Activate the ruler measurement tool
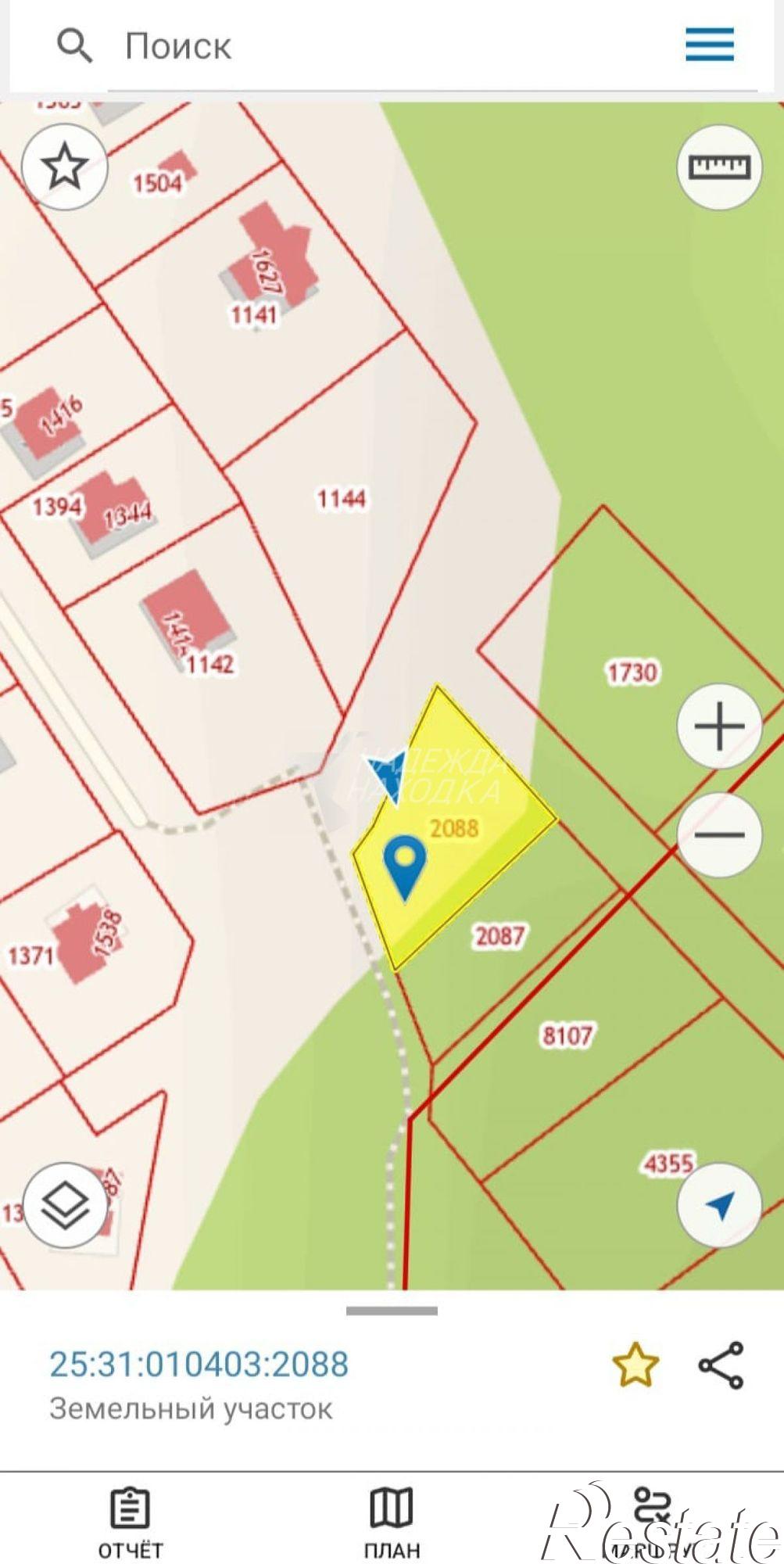This screenshot has width=784, height=1564. click(718, 167)
